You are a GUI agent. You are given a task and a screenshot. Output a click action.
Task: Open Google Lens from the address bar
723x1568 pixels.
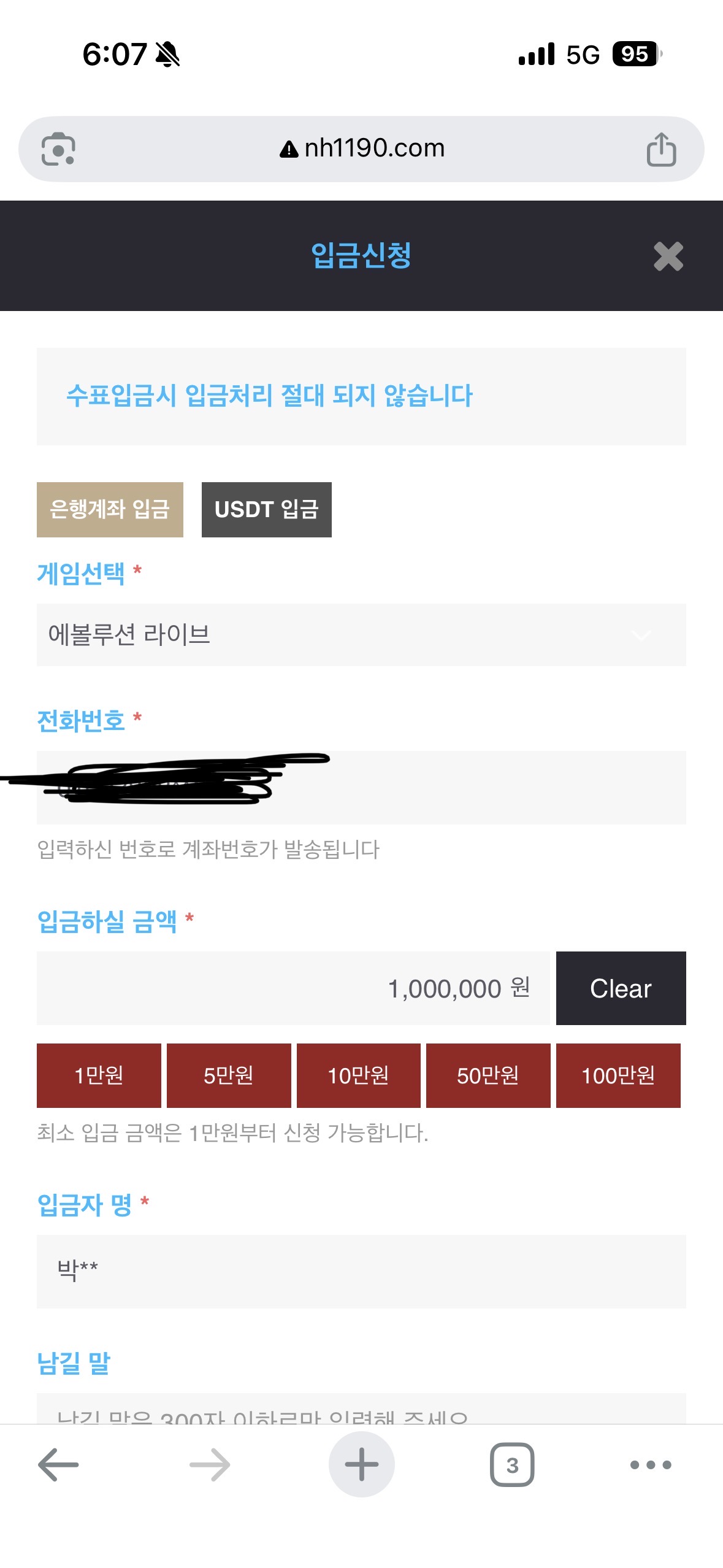[58, 149]
